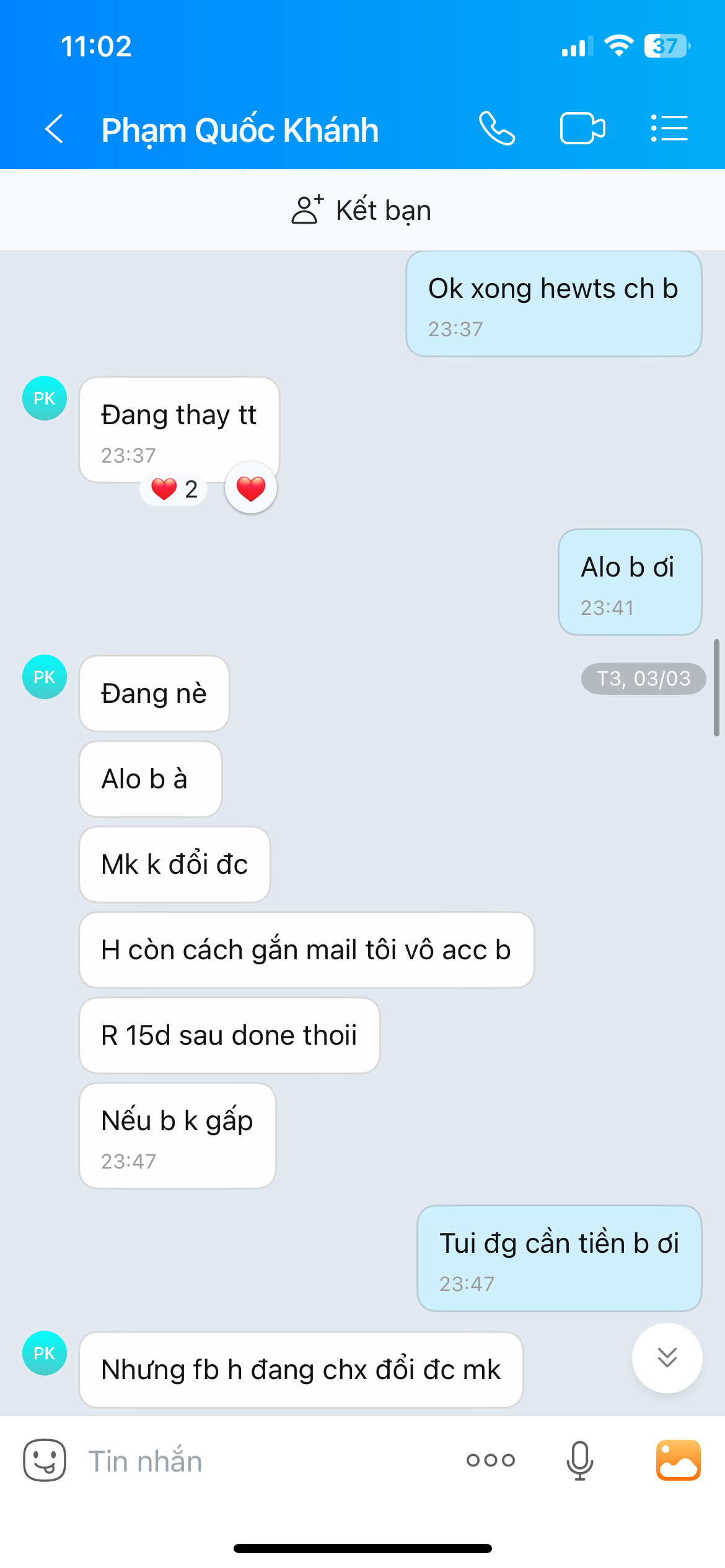Open Phạm Quốc Khánh's profile from the title
This screenshot has width=725, height=1568.
point(240,130)
